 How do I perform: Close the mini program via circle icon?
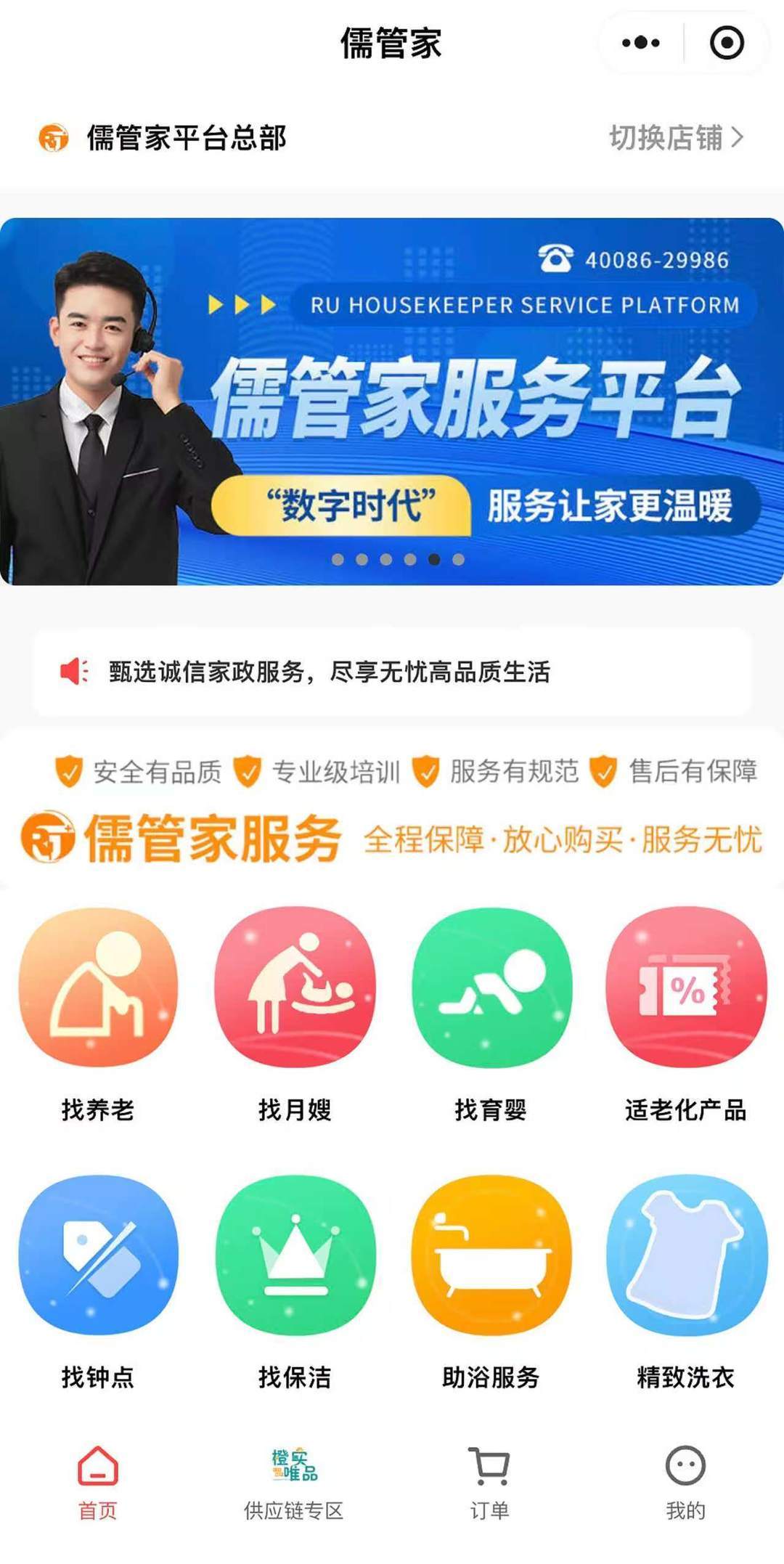[727, 43]
